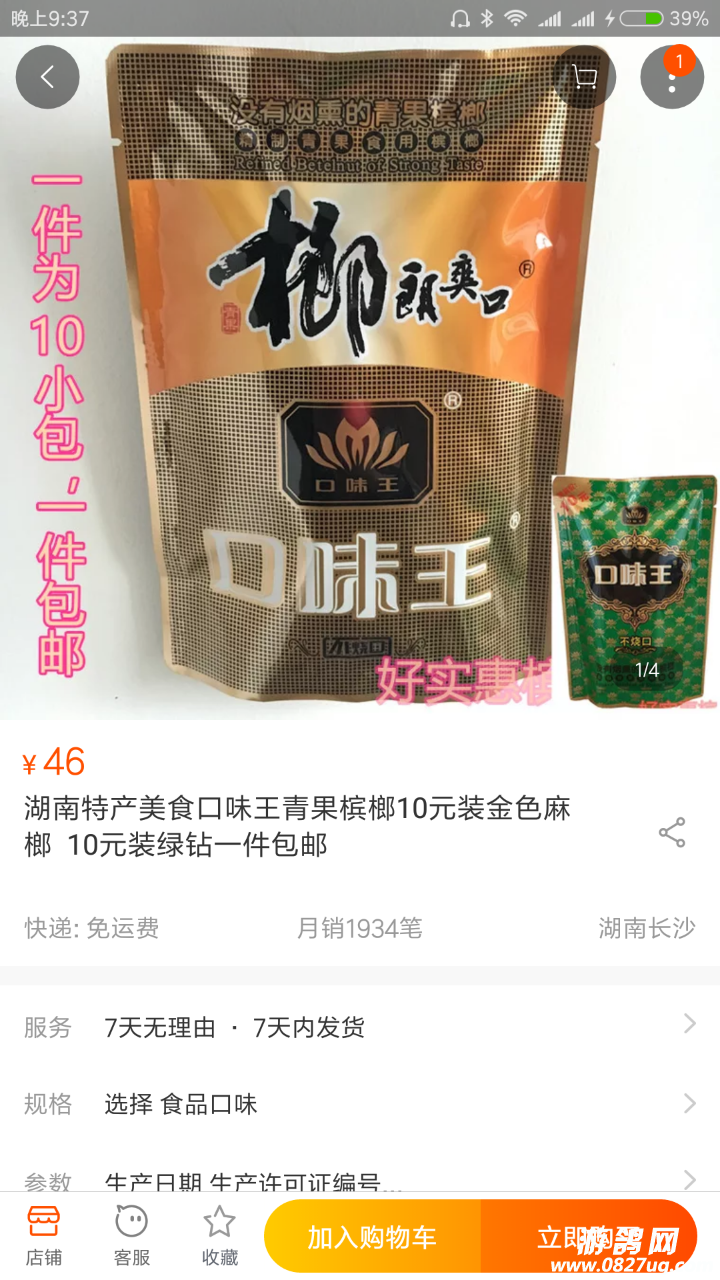This screenshot has width=720, height=1280.
Task: Open the shopping cart icon
Action: click(x=584, y=77)
